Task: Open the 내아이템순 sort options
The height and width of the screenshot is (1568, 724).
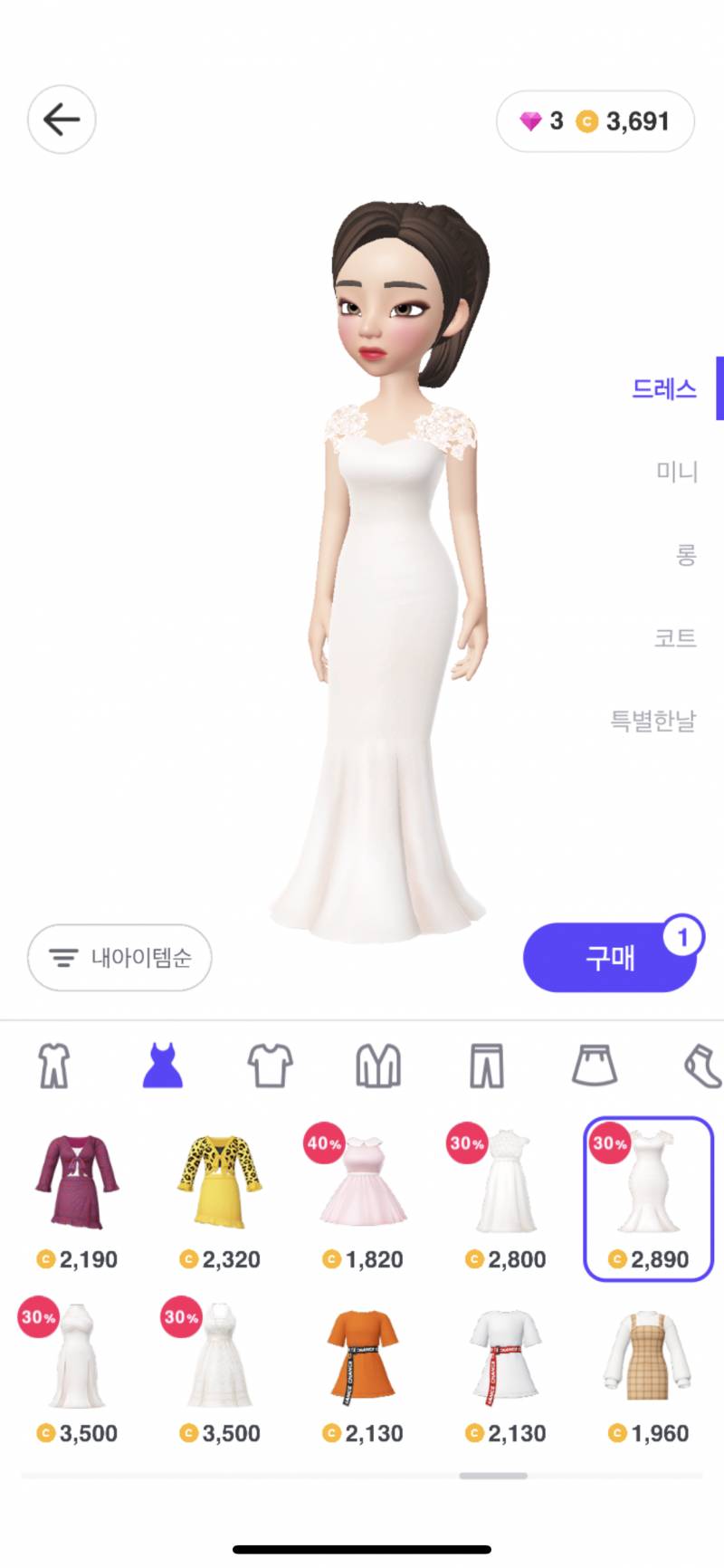Action: click(x=119, y=957)
